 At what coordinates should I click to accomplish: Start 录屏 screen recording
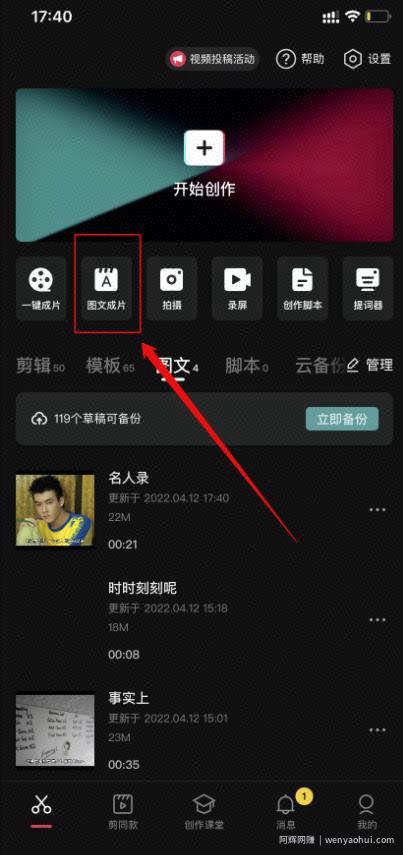pos(237,288)
